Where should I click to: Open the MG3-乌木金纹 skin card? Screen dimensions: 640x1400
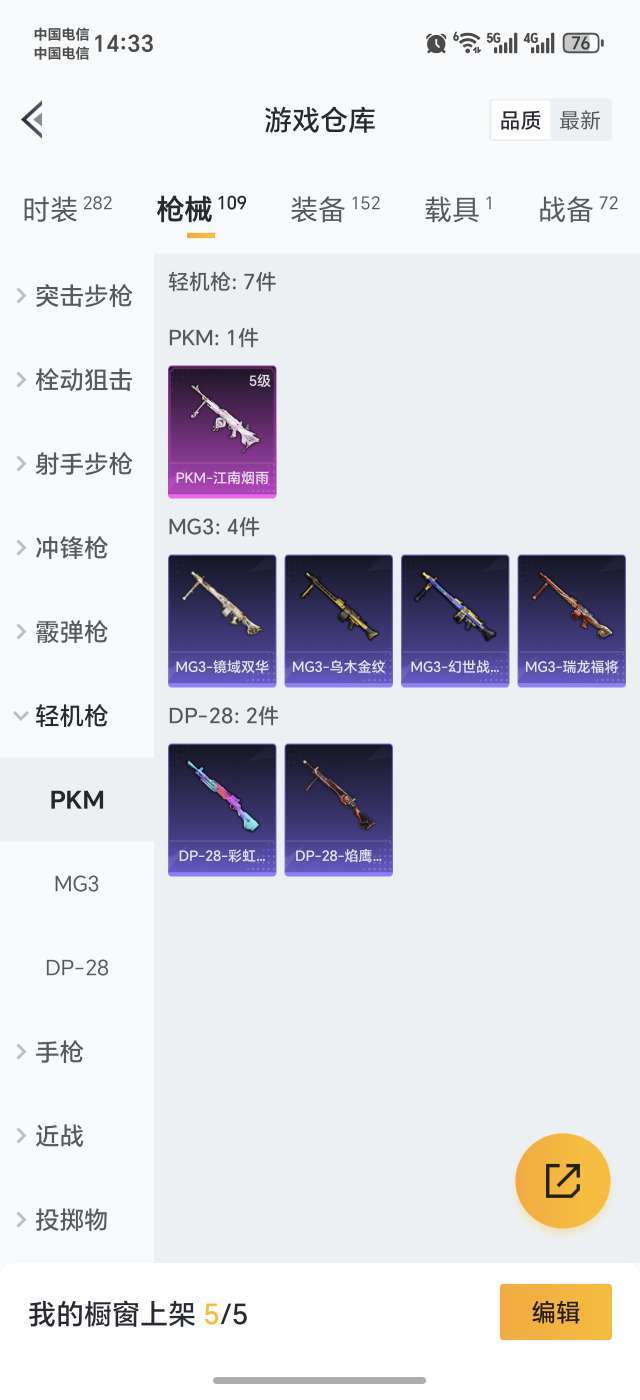point(338,620)
